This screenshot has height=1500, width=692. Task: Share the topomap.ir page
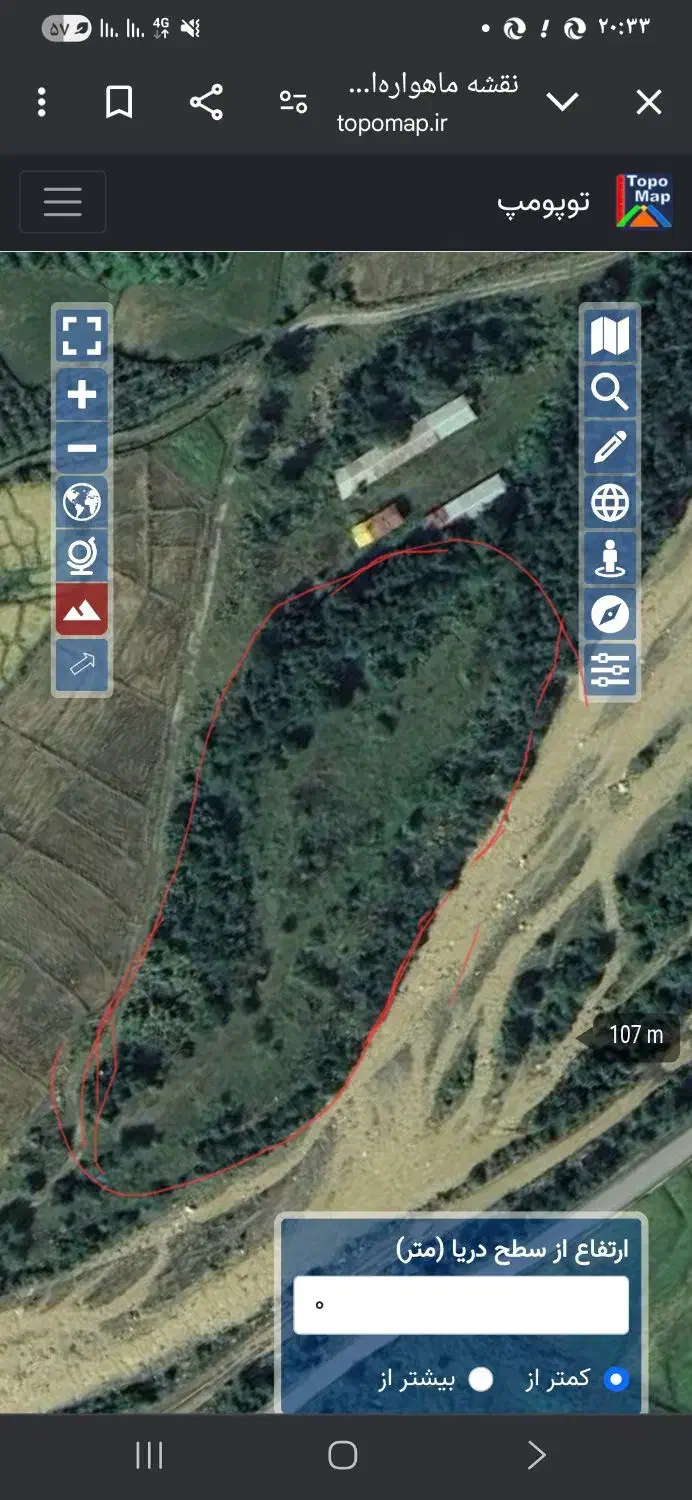point(206,102)
